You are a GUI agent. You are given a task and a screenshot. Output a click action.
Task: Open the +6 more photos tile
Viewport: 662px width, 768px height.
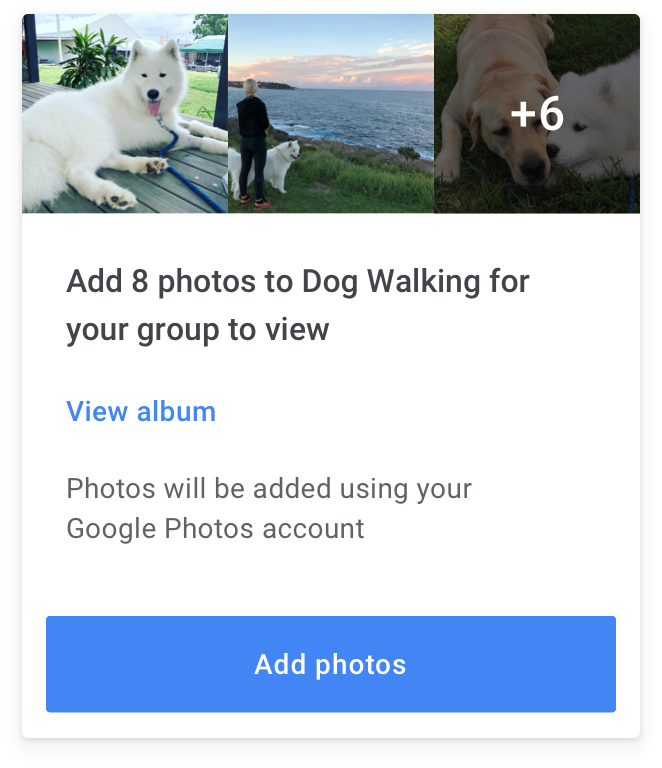(537, 114)
